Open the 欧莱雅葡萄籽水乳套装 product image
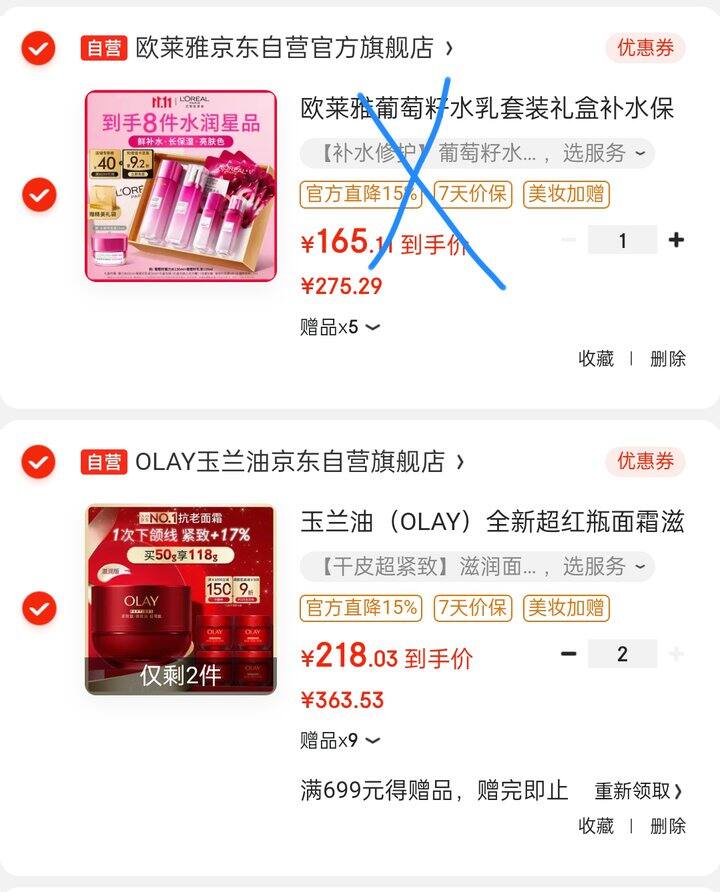Image resolution: width=720 pixels, height=892 pixels. pos(180,186)
